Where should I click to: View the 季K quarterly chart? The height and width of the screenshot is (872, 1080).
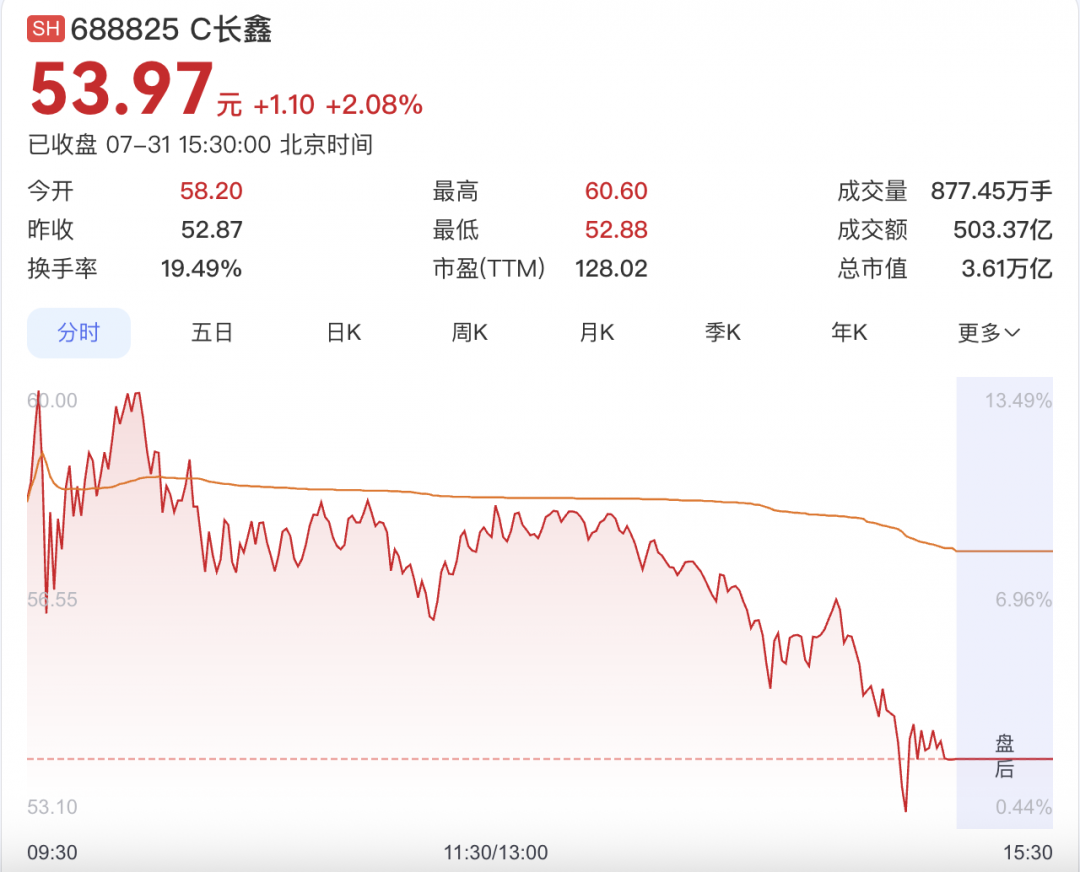[x=723, y=333]
